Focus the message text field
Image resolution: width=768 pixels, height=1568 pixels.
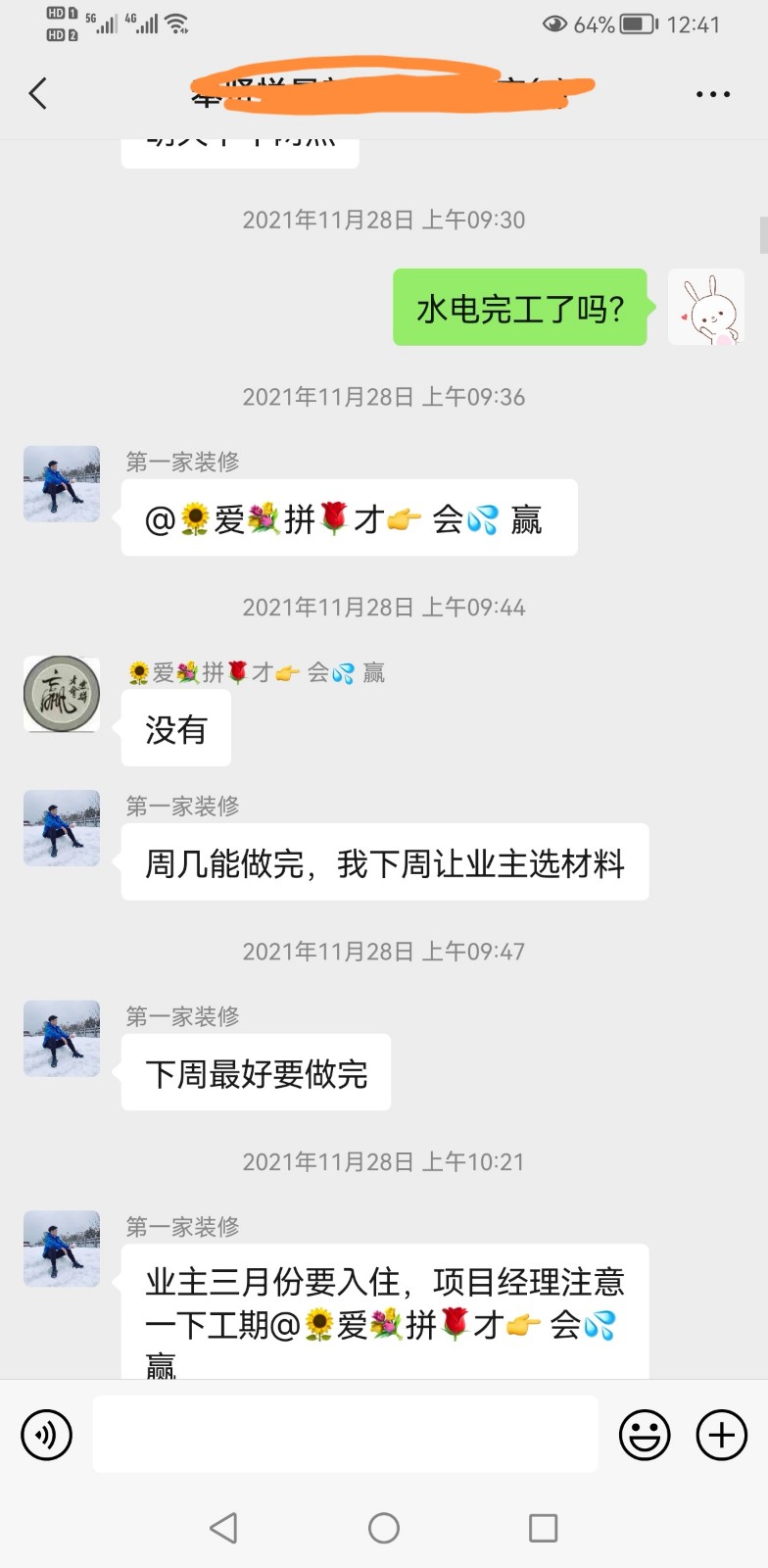[345, 1435]
